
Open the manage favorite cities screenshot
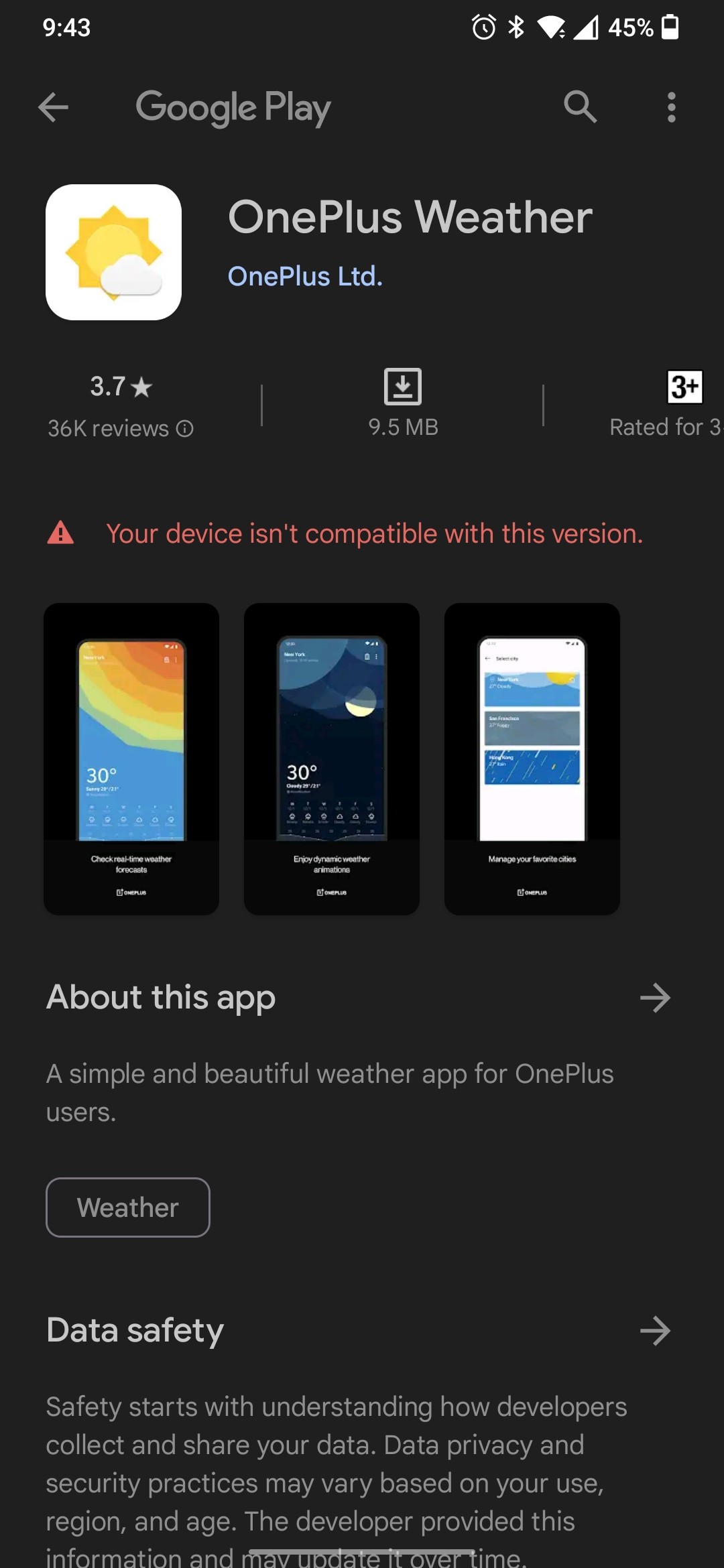coord(532,759)
